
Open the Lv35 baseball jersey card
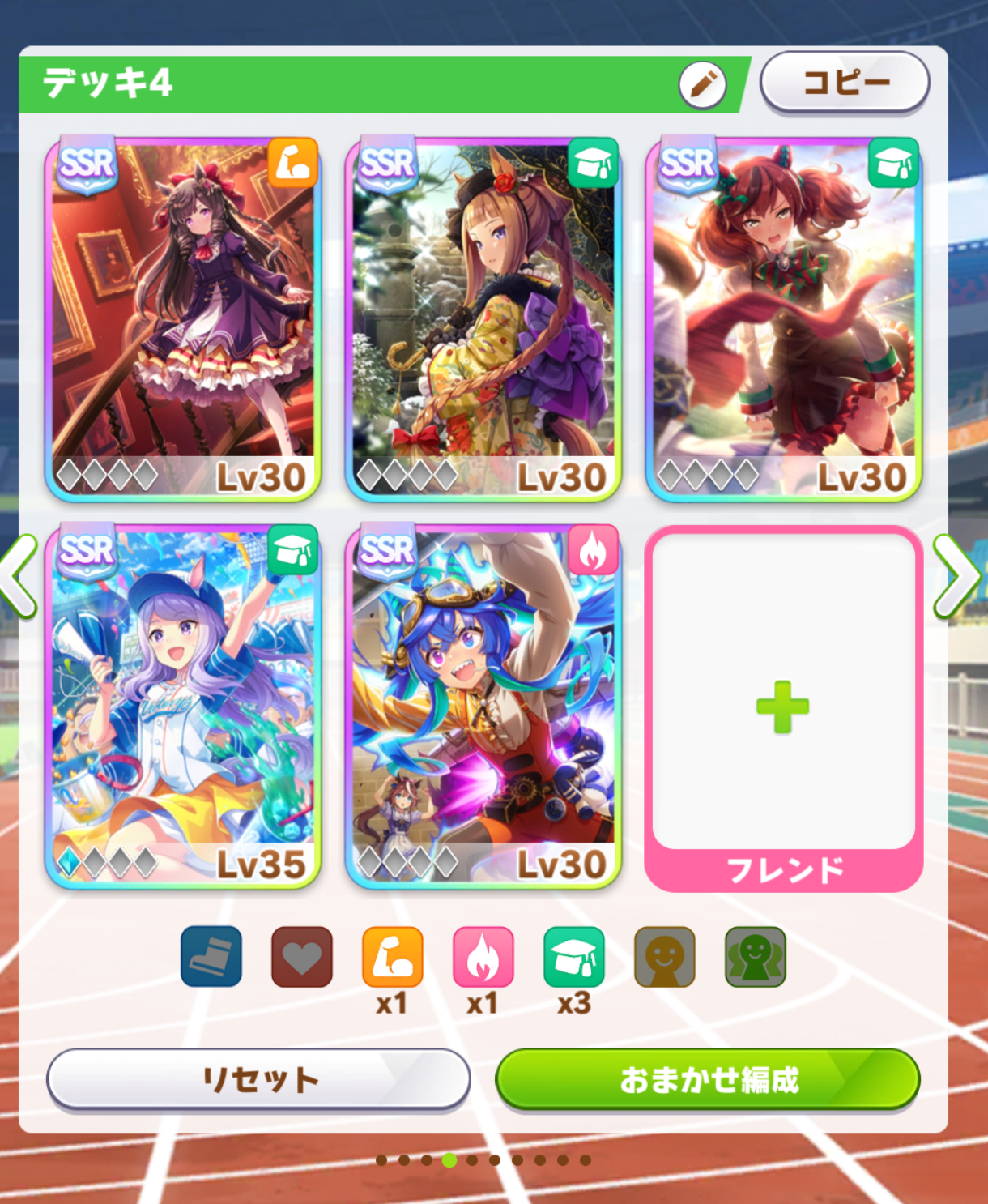pos(183,706)
